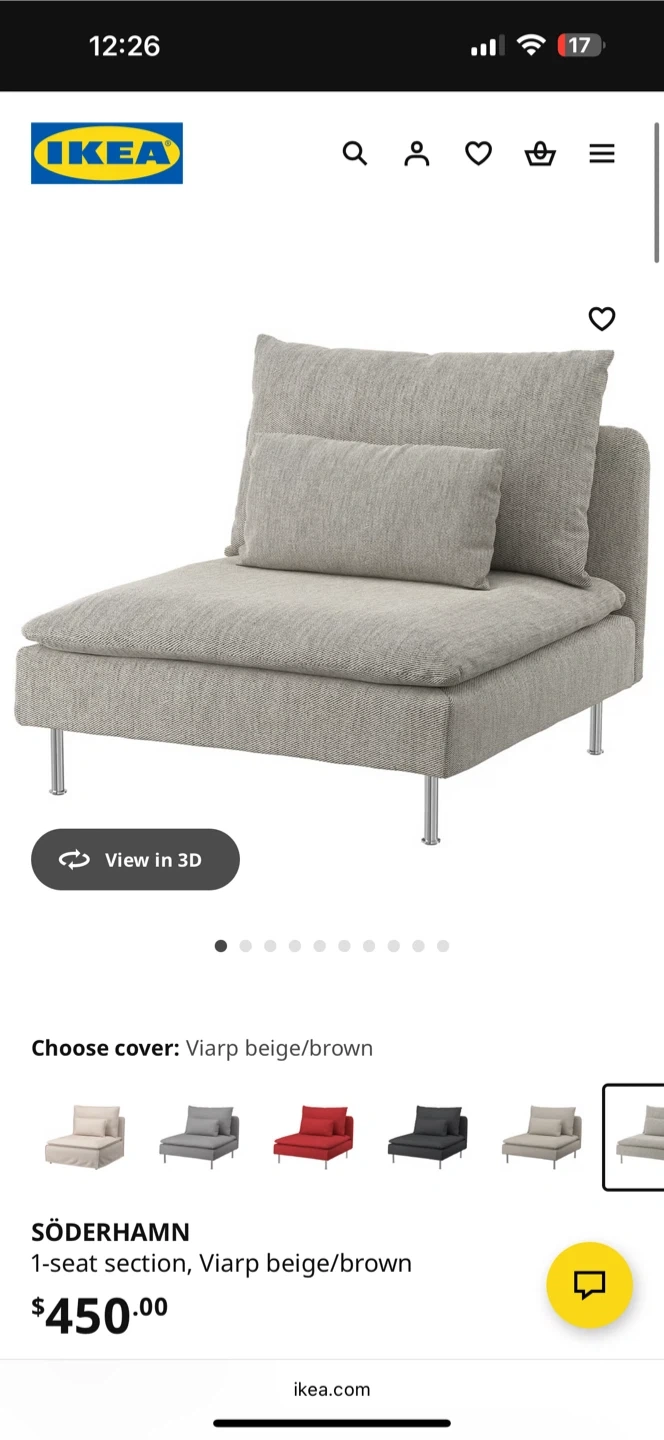
Task: Choose the grey cover option
Action: point(199,1137)
